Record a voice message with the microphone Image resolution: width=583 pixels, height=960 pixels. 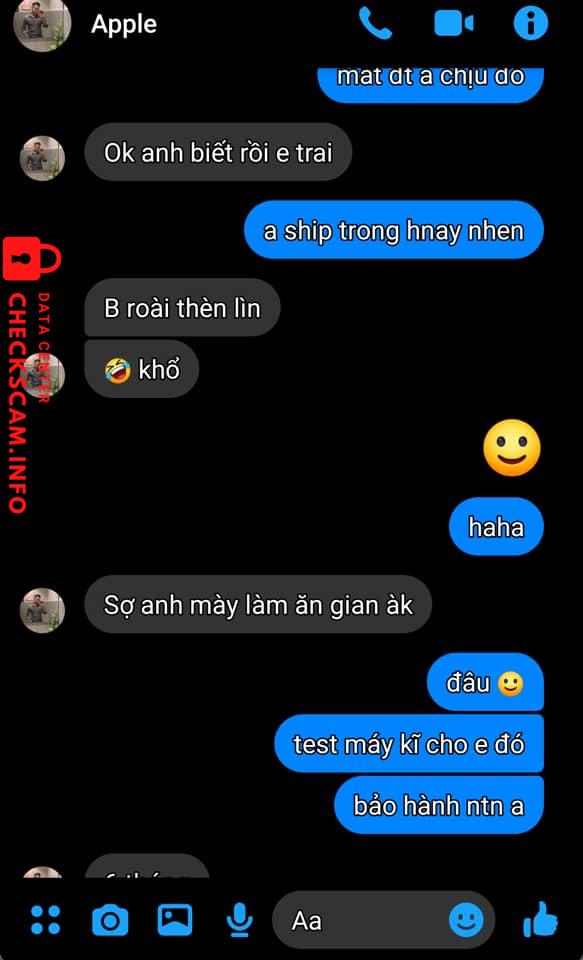pyautogui.click(x=239, y=920)
